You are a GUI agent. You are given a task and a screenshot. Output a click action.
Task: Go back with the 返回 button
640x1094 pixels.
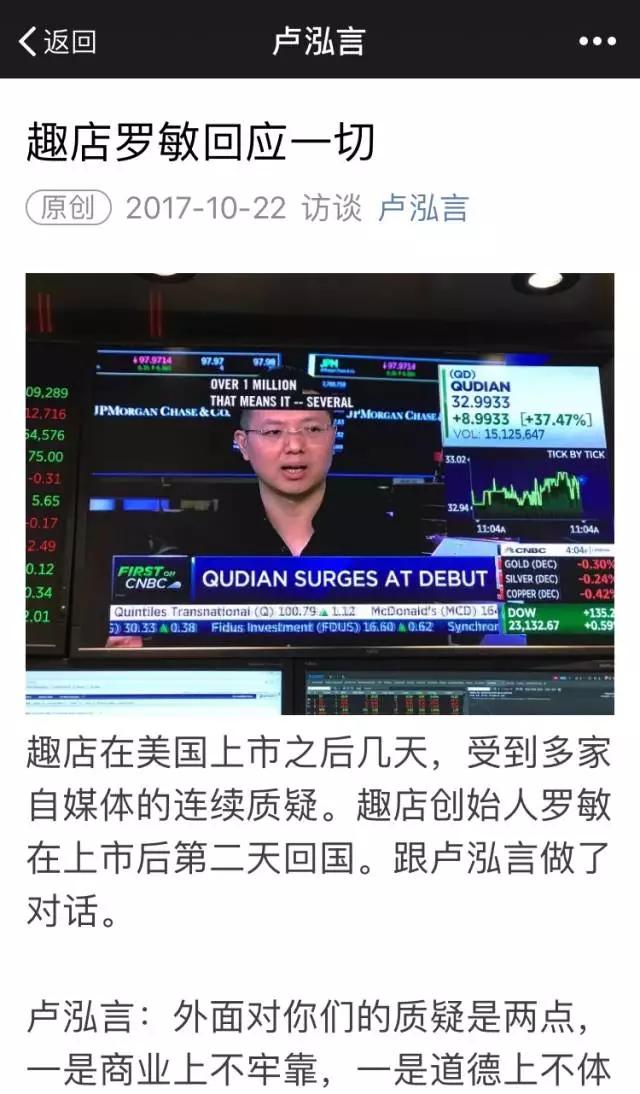[x=58, y=41]
